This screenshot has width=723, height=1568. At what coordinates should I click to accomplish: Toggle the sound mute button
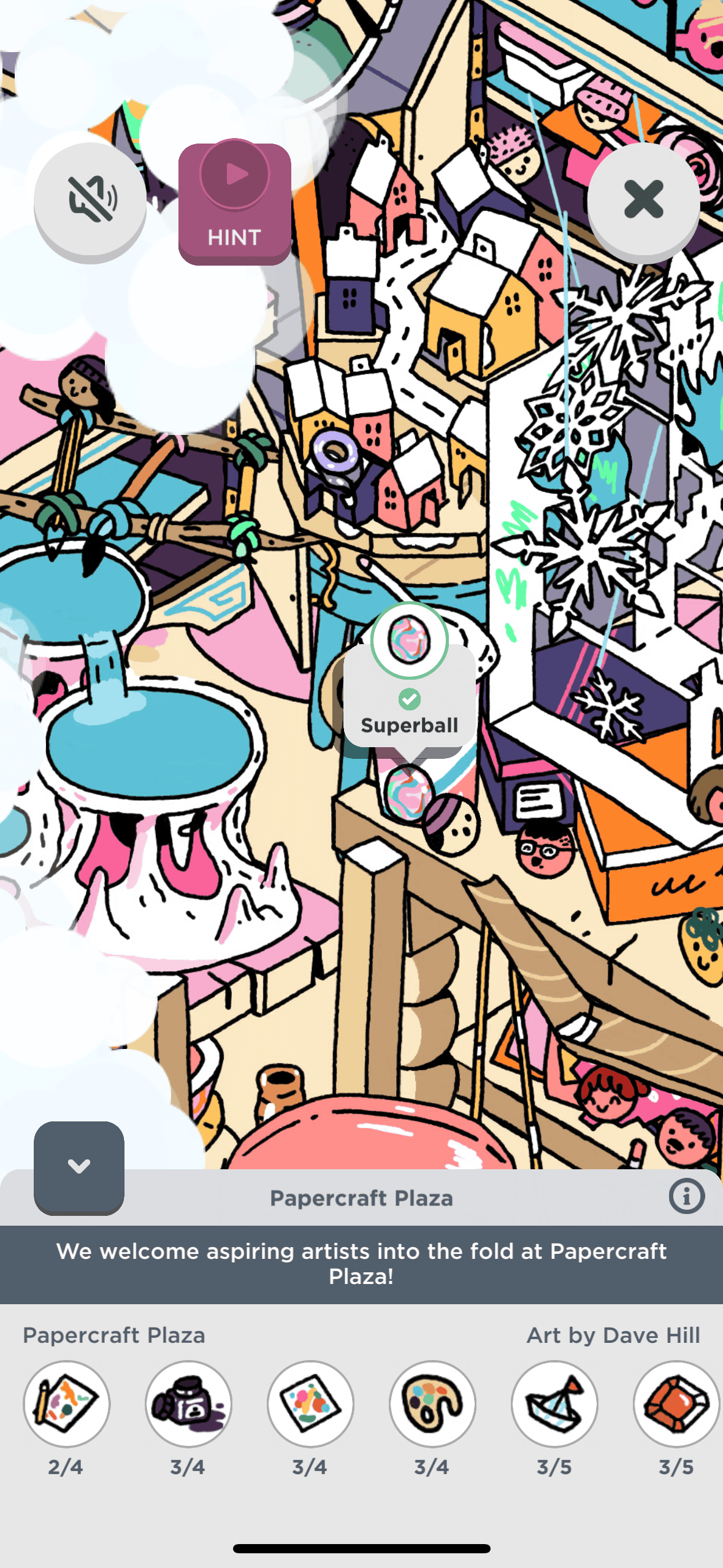(90, 199)
